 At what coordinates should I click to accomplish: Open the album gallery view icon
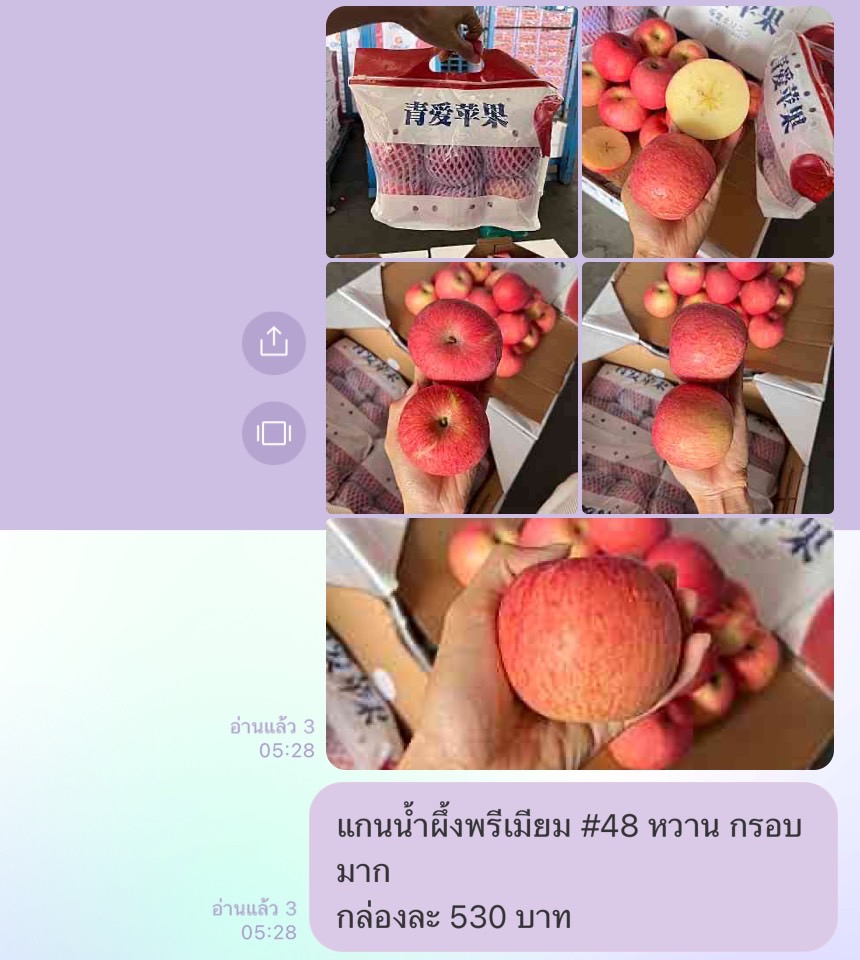tap(274, 433)
